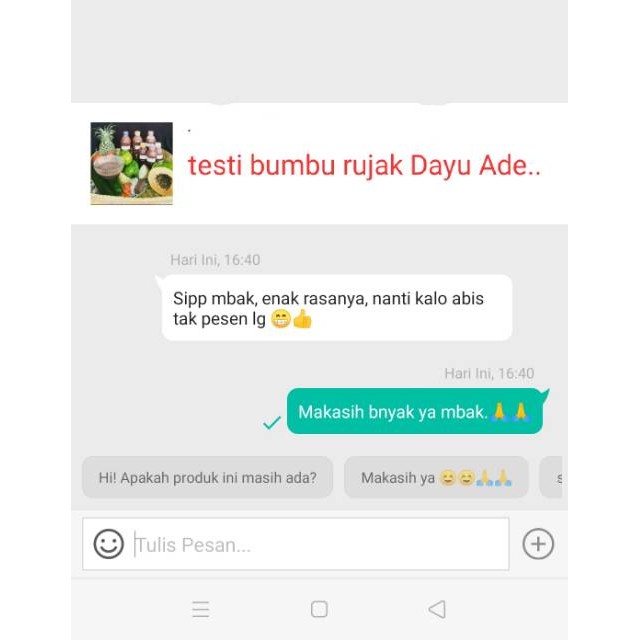Open the plus attachment menu

[x=538, y=544]
